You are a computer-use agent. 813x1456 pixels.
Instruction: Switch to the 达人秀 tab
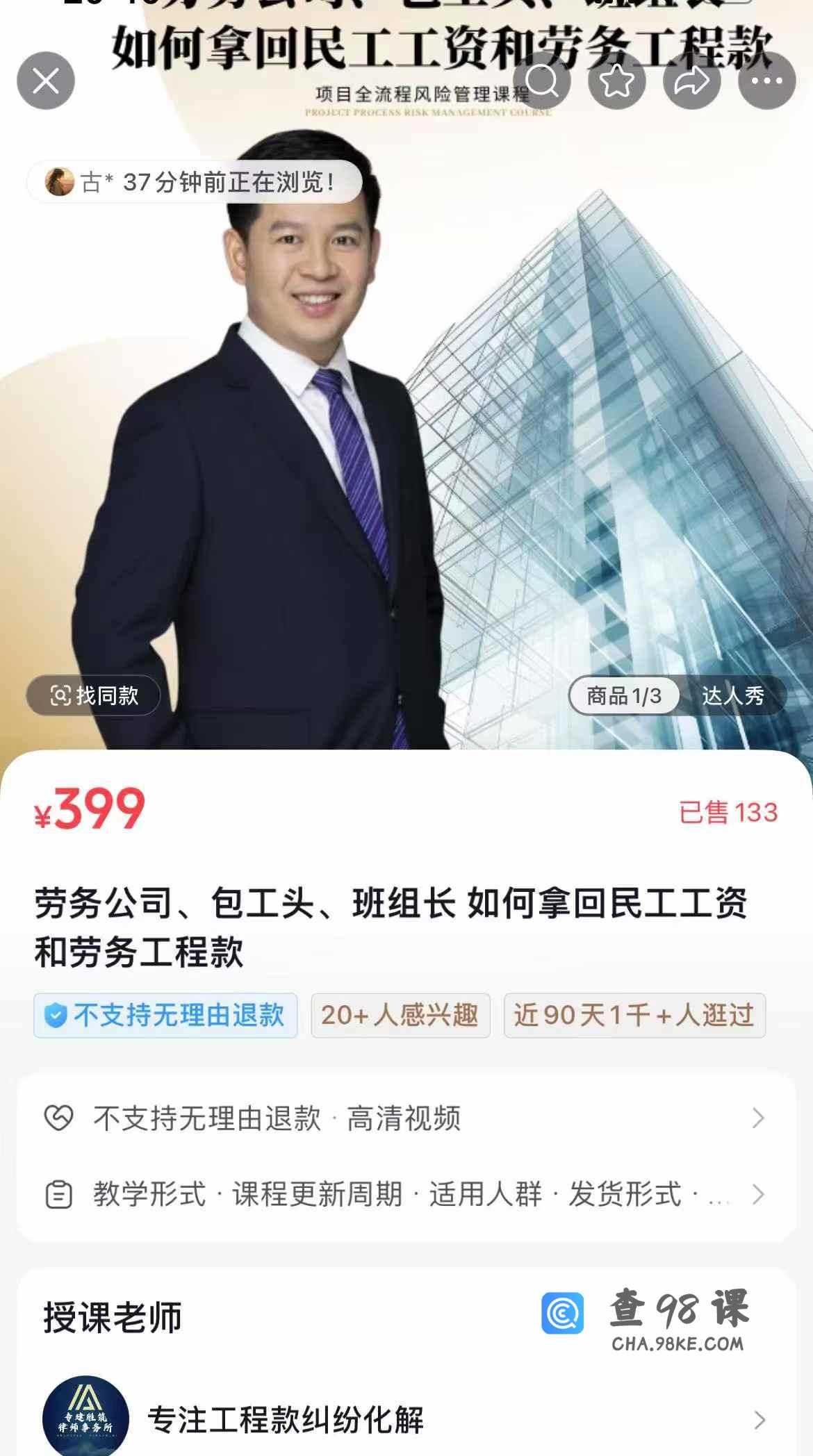click(x=733, y=695)
